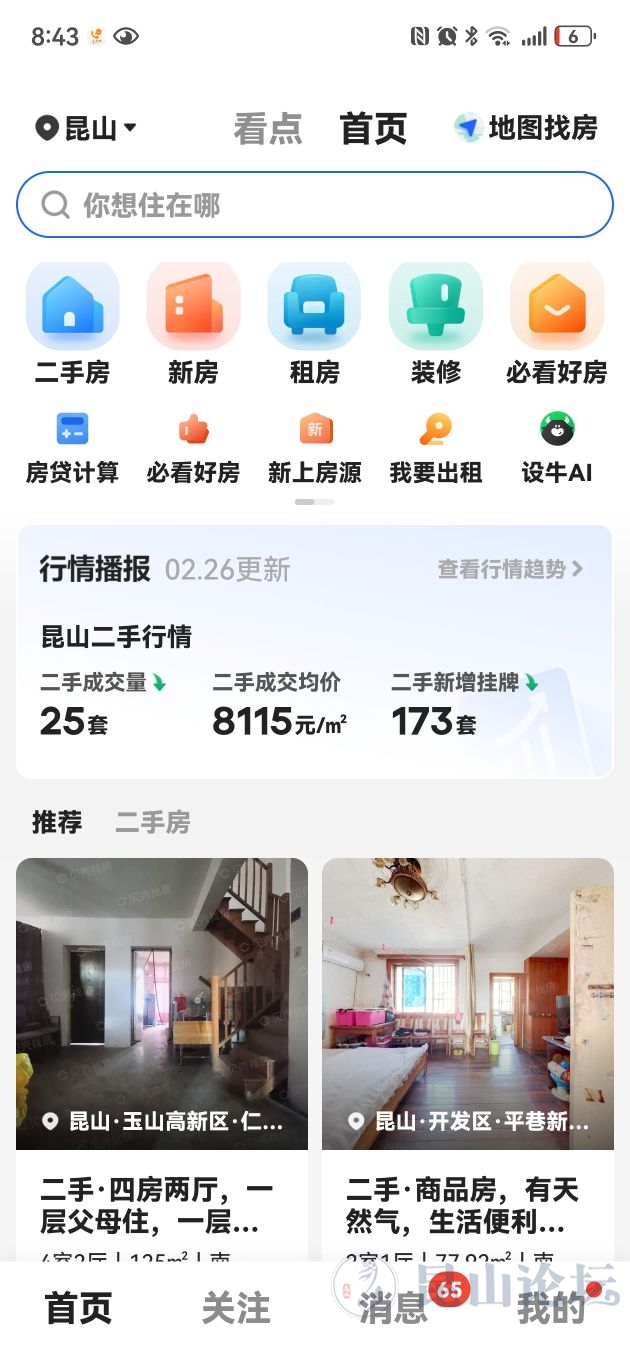This screenshot has height=1360, width=630.
Task: Go to the 我的 profile tab
Action: pos(551,1308)
